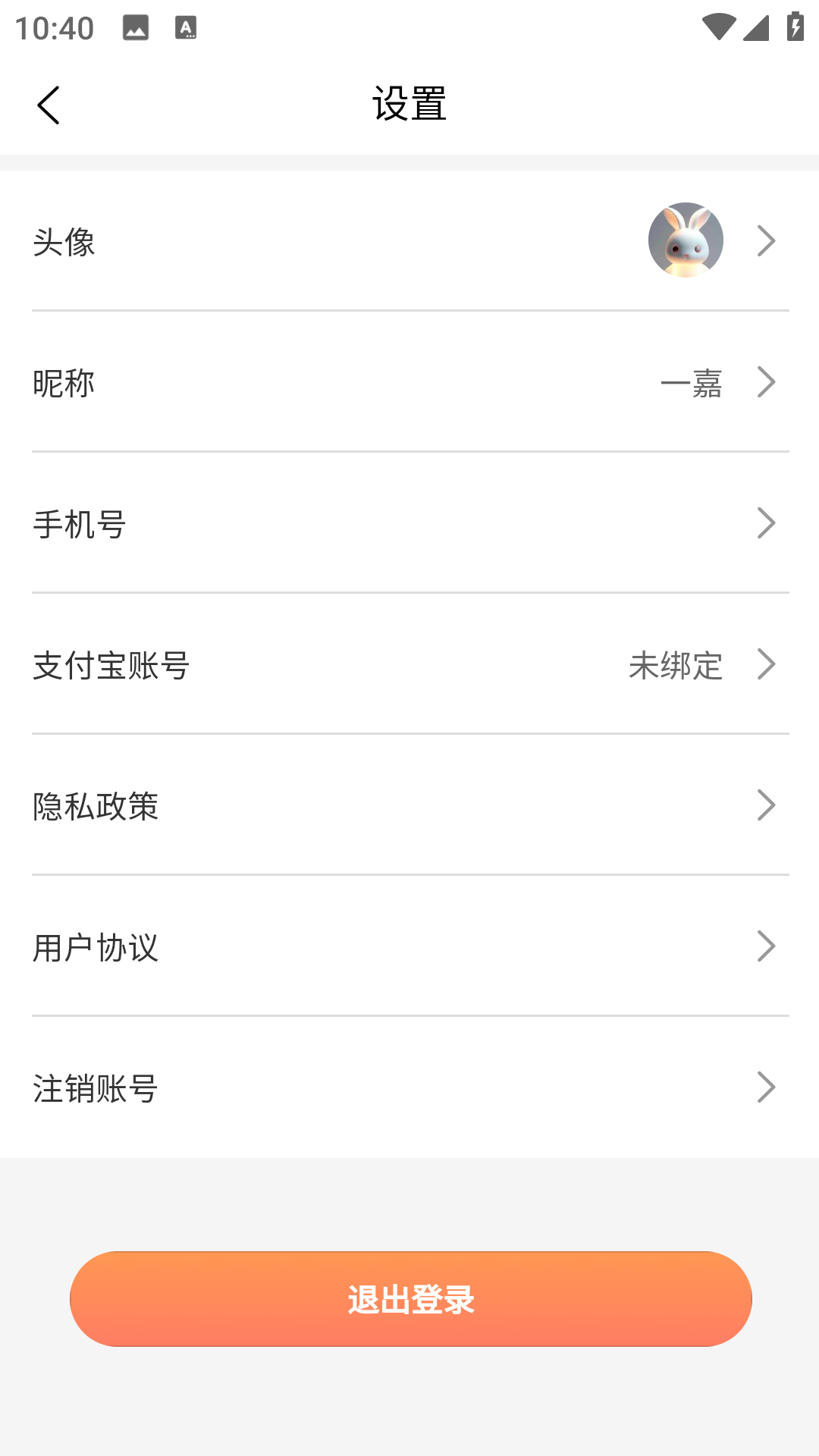Tap the signal strength icon
The height and width of the screenshot is (1456, 819).
coord(755,27)
